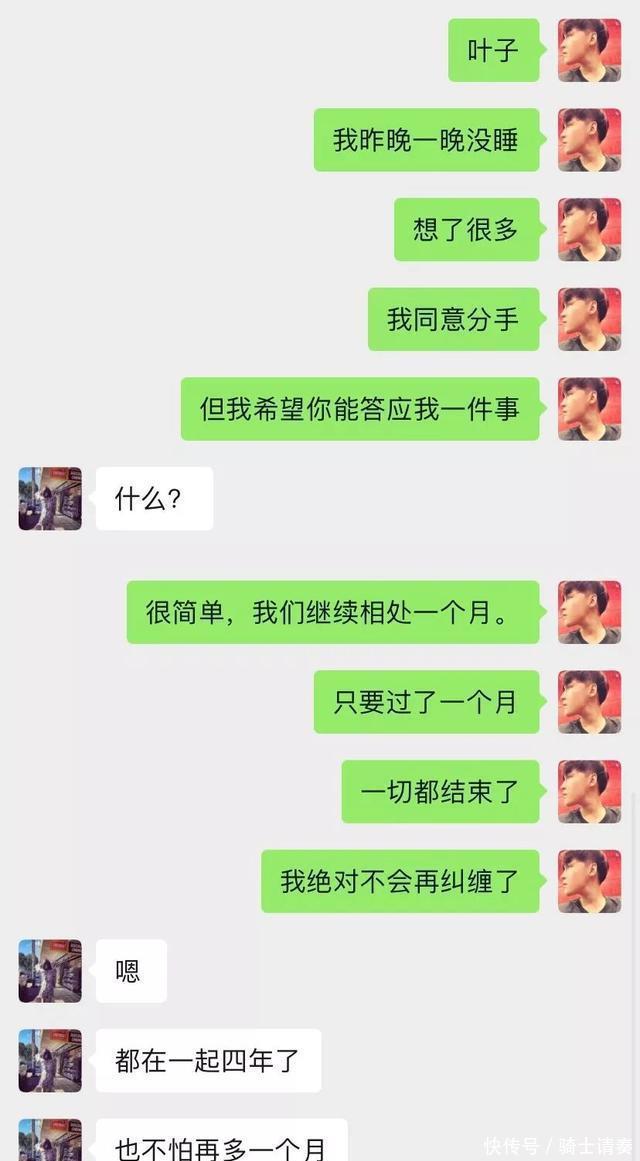Open the avatar next to 只要过了一个月
This screenshot has height=1161, width=640.
coord(589,702)
